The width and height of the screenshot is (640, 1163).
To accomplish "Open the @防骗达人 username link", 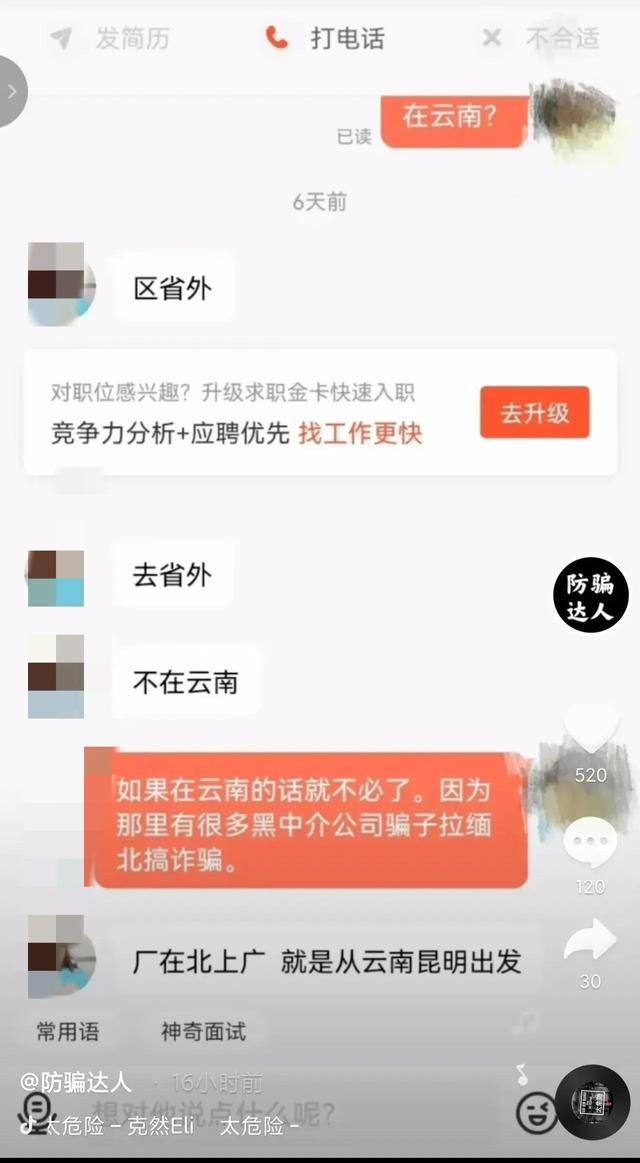I will 76,1083.
